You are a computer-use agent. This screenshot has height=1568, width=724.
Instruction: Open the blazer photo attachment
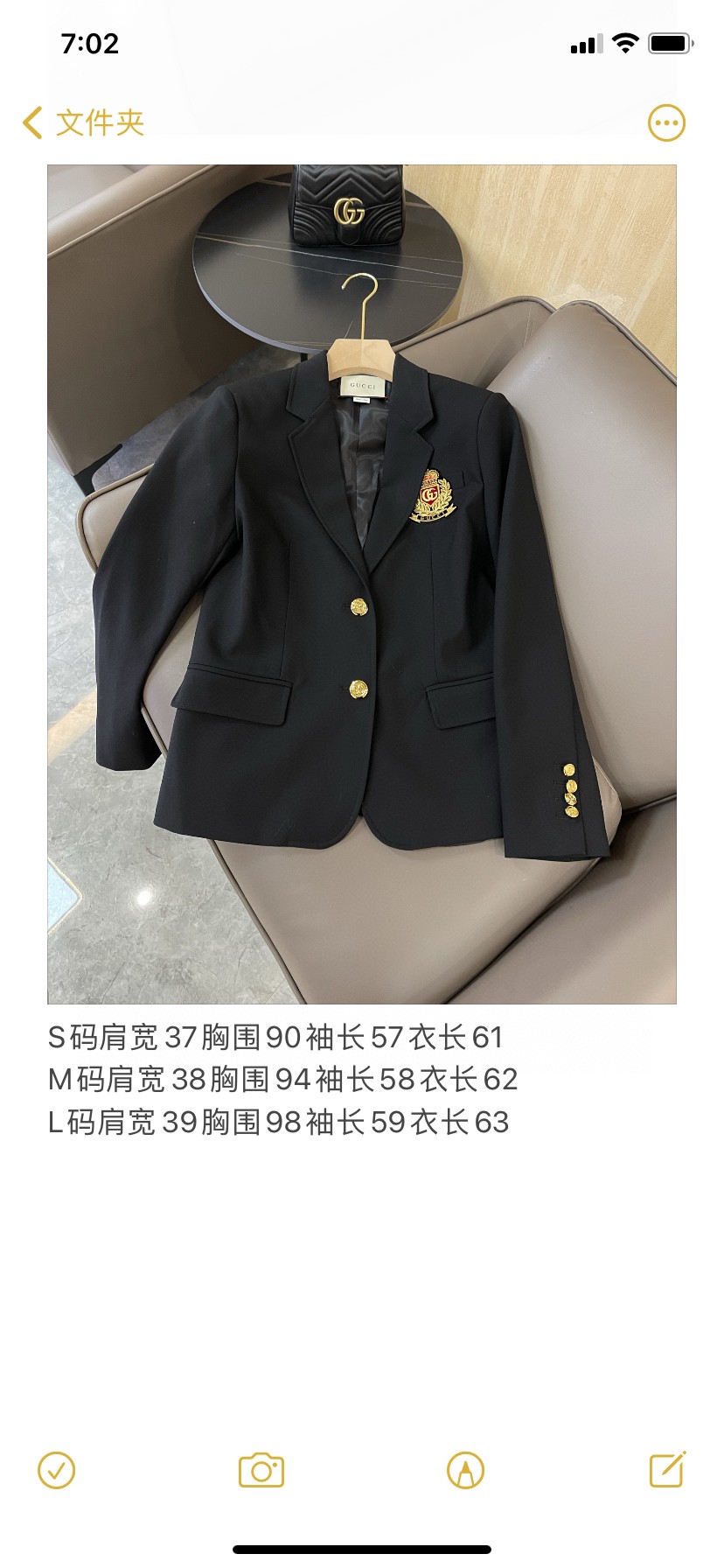pos(361,584)
